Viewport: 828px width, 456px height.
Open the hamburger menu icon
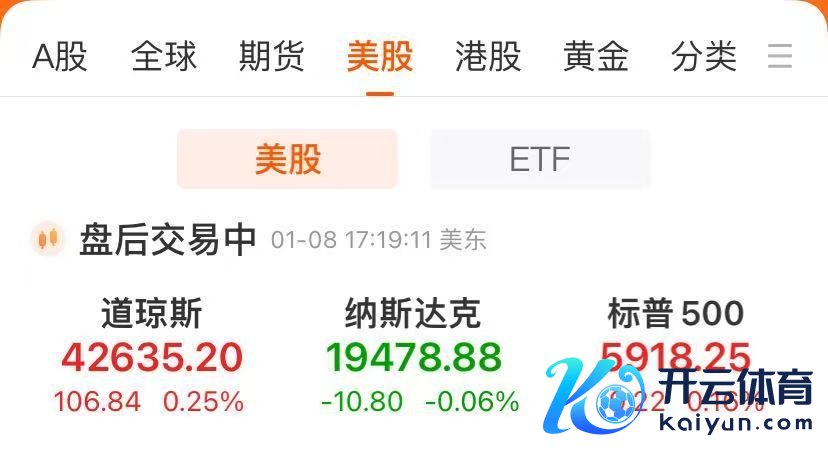[x=780, y=56]
